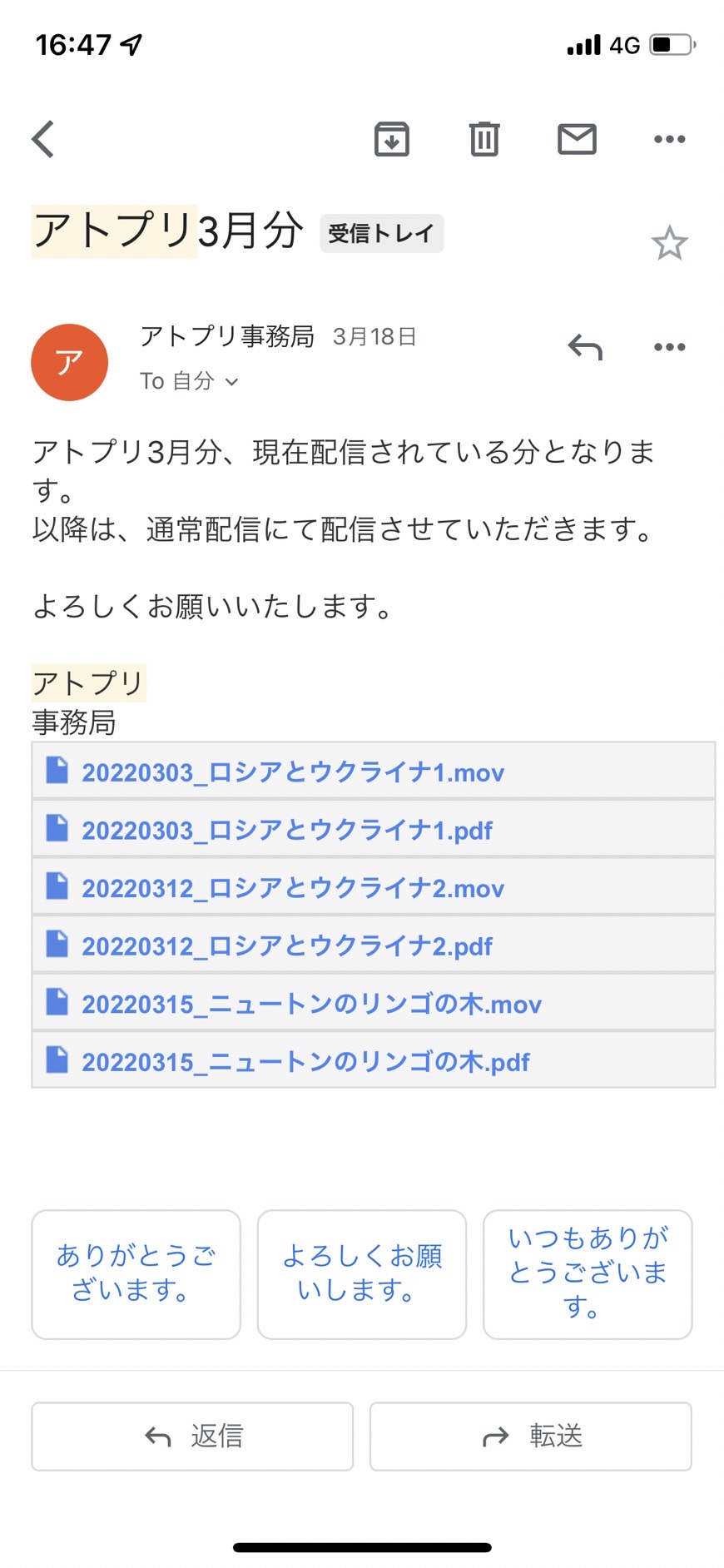
Task: Star the アトプリ3月分 email
Action: [x=669, y=243]
